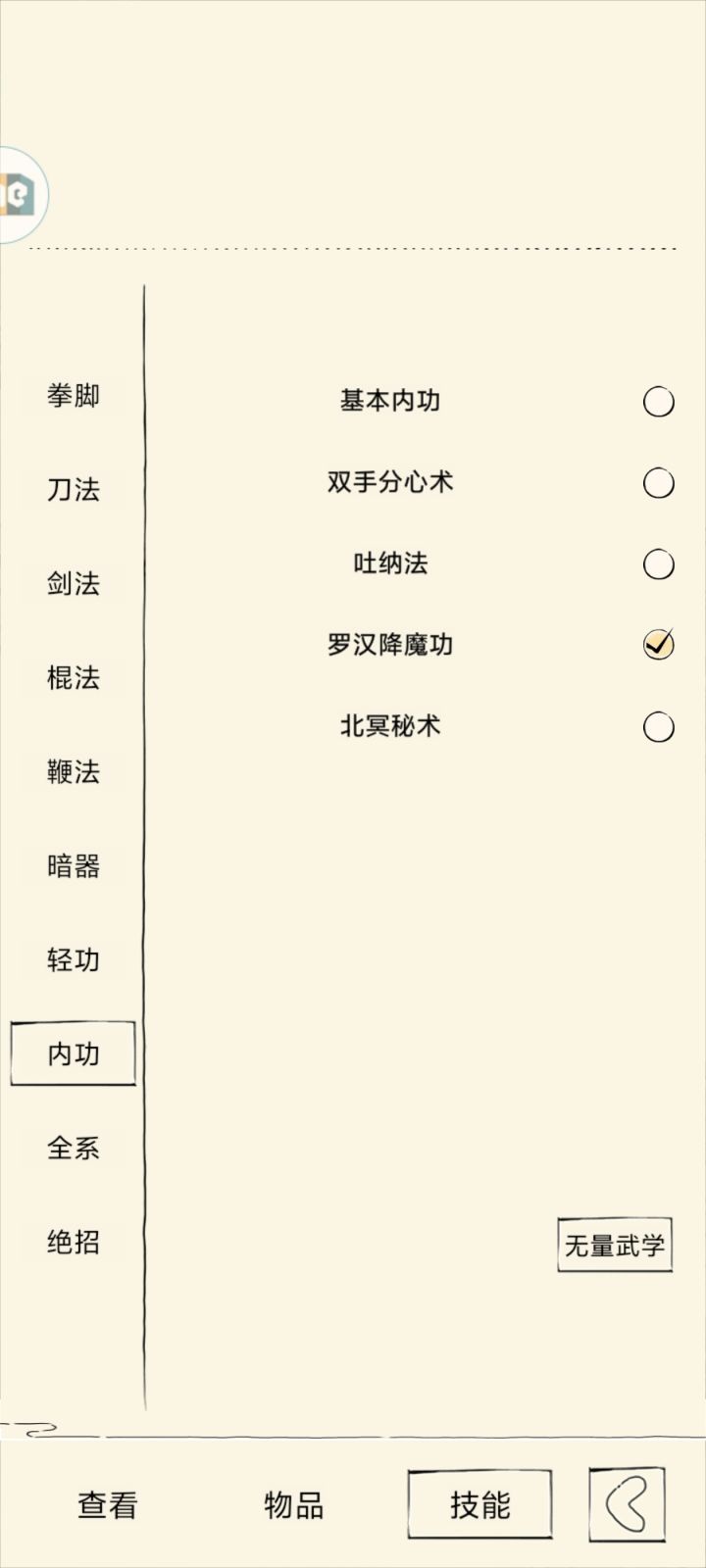This screenshot has height=1568, width=706.
Task: Select 物品 in the bottom bar
Action: click(294, 1505)
